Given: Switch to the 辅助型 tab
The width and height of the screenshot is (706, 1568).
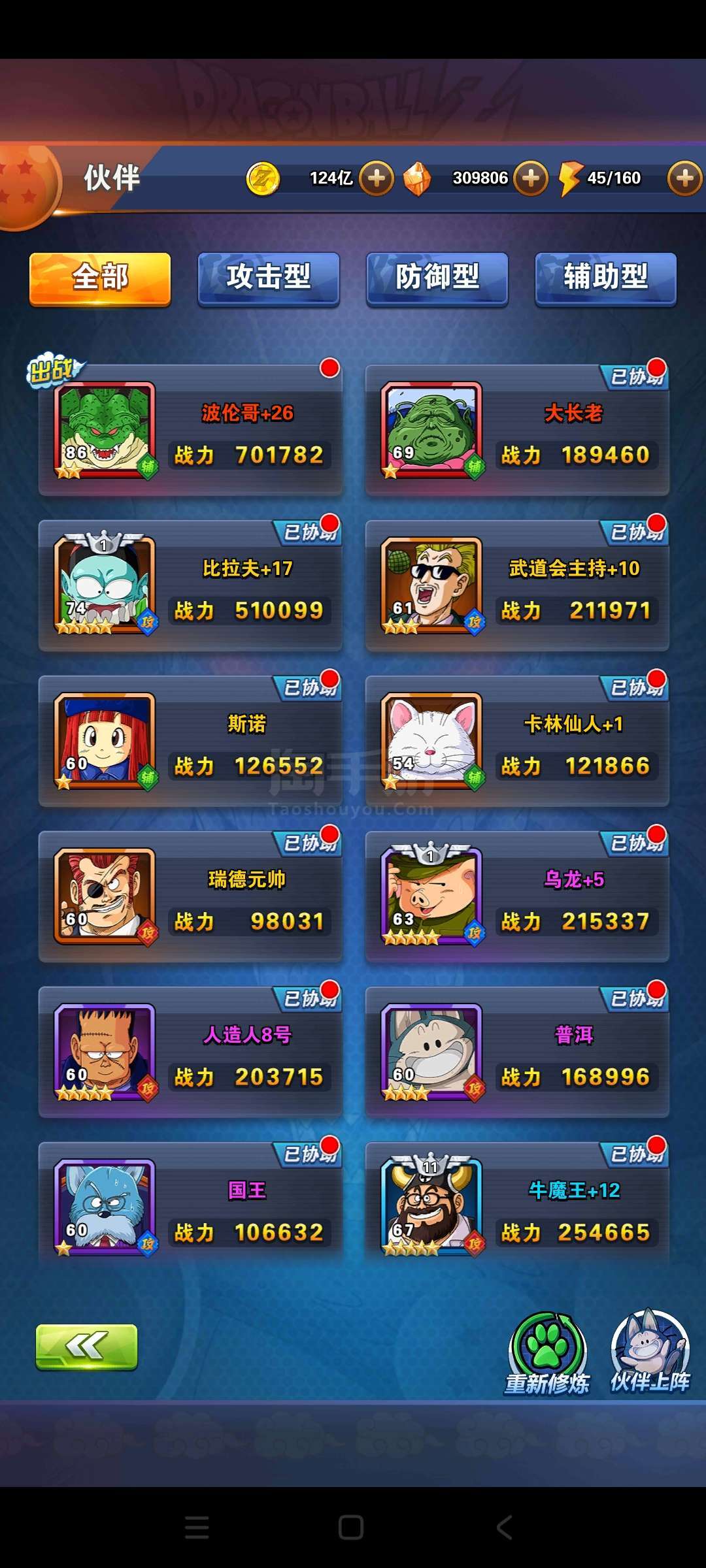Looking at the screenshot, I should click(605, 278).
